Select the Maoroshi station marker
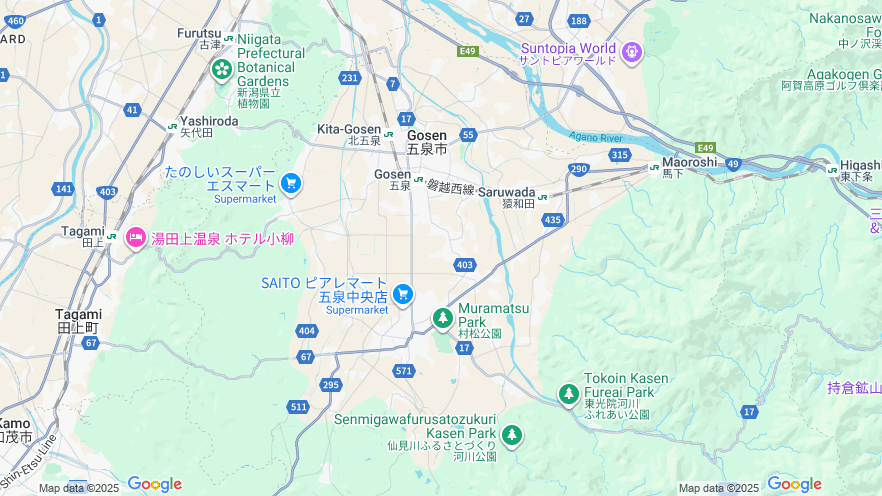882x496 pixels. point(654,167)
